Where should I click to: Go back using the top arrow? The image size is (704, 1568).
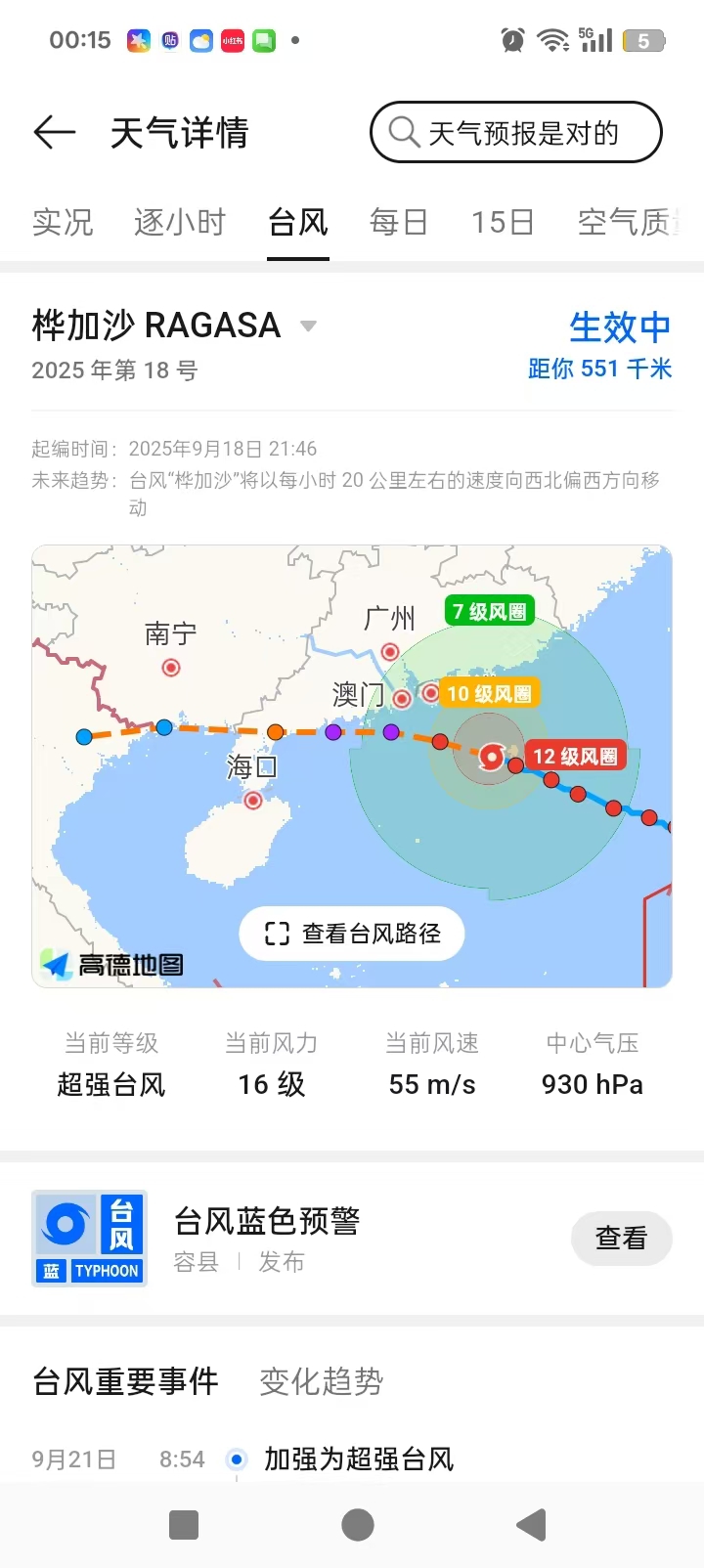(54, 132)
